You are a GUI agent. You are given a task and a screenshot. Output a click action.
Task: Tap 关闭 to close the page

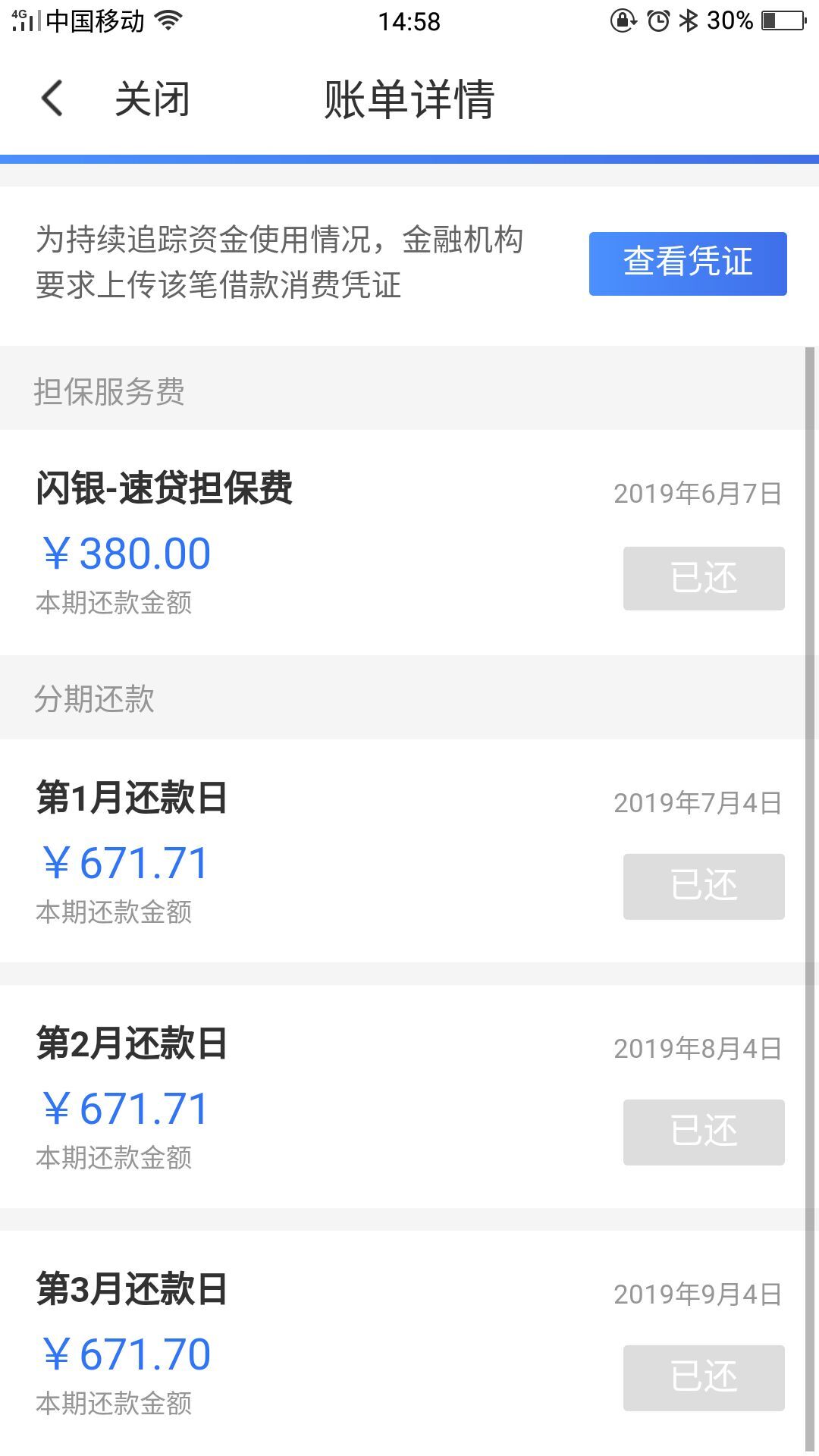pos(152,99)
